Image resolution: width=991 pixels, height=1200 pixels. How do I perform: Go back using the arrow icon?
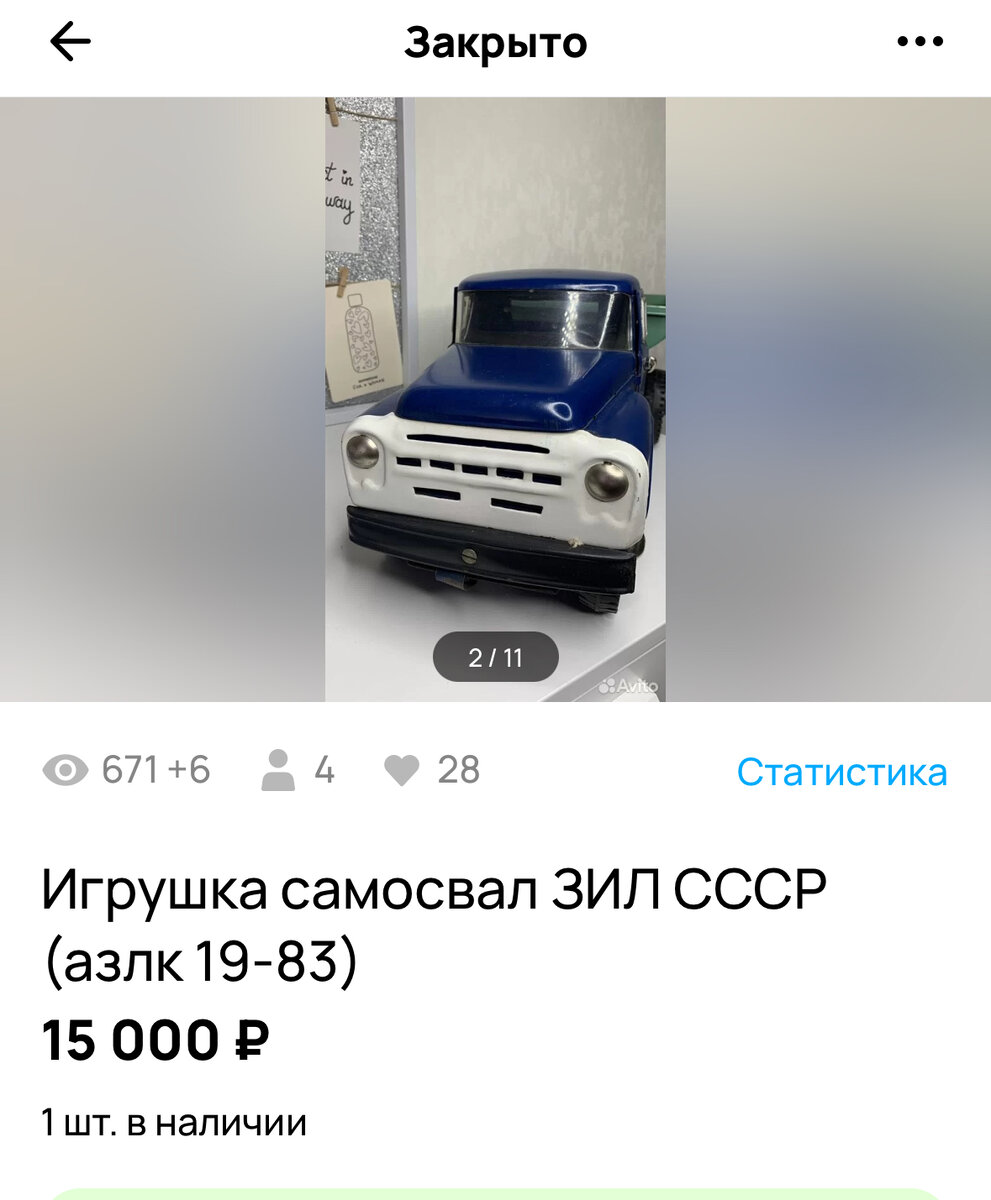point(70,42)
